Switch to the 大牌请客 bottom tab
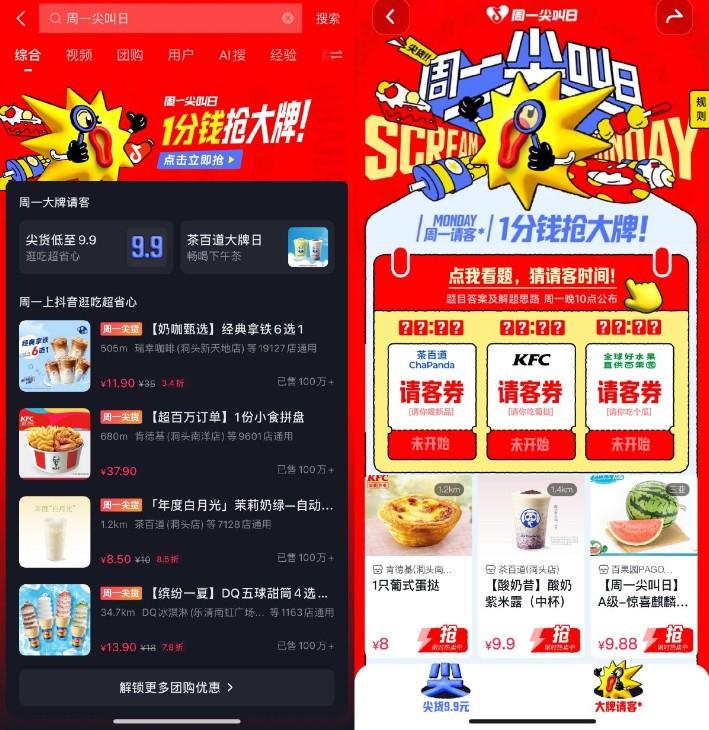The image size is (709, 730). [618, 689]
